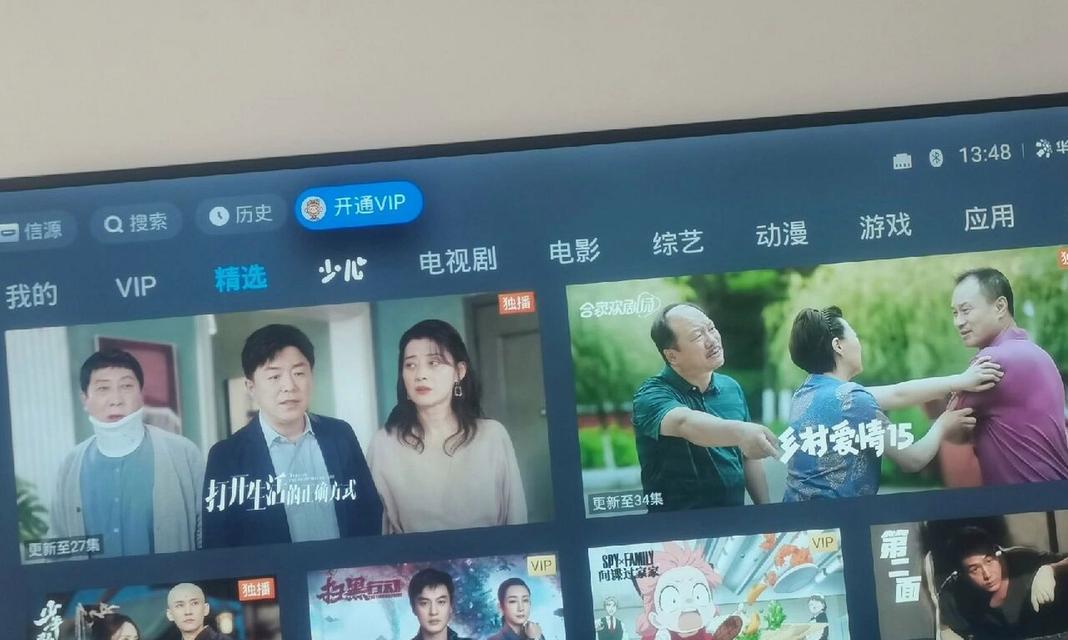View 历史 watch history
This screenshot has width=1068, height=640.
tap(242, 214)
